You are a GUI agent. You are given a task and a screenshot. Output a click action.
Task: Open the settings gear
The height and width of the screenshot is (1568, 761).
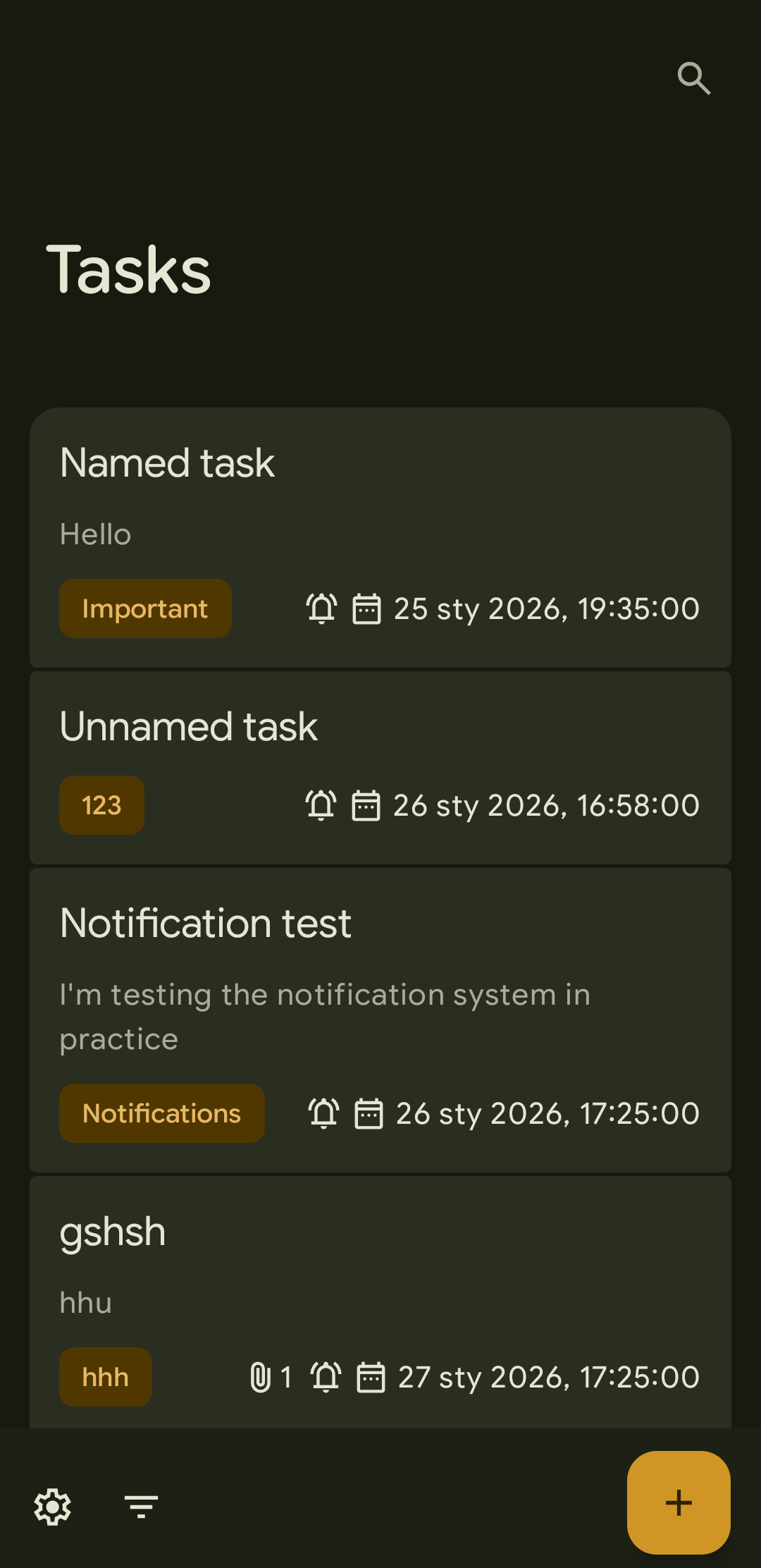[x=53, y=1507]
